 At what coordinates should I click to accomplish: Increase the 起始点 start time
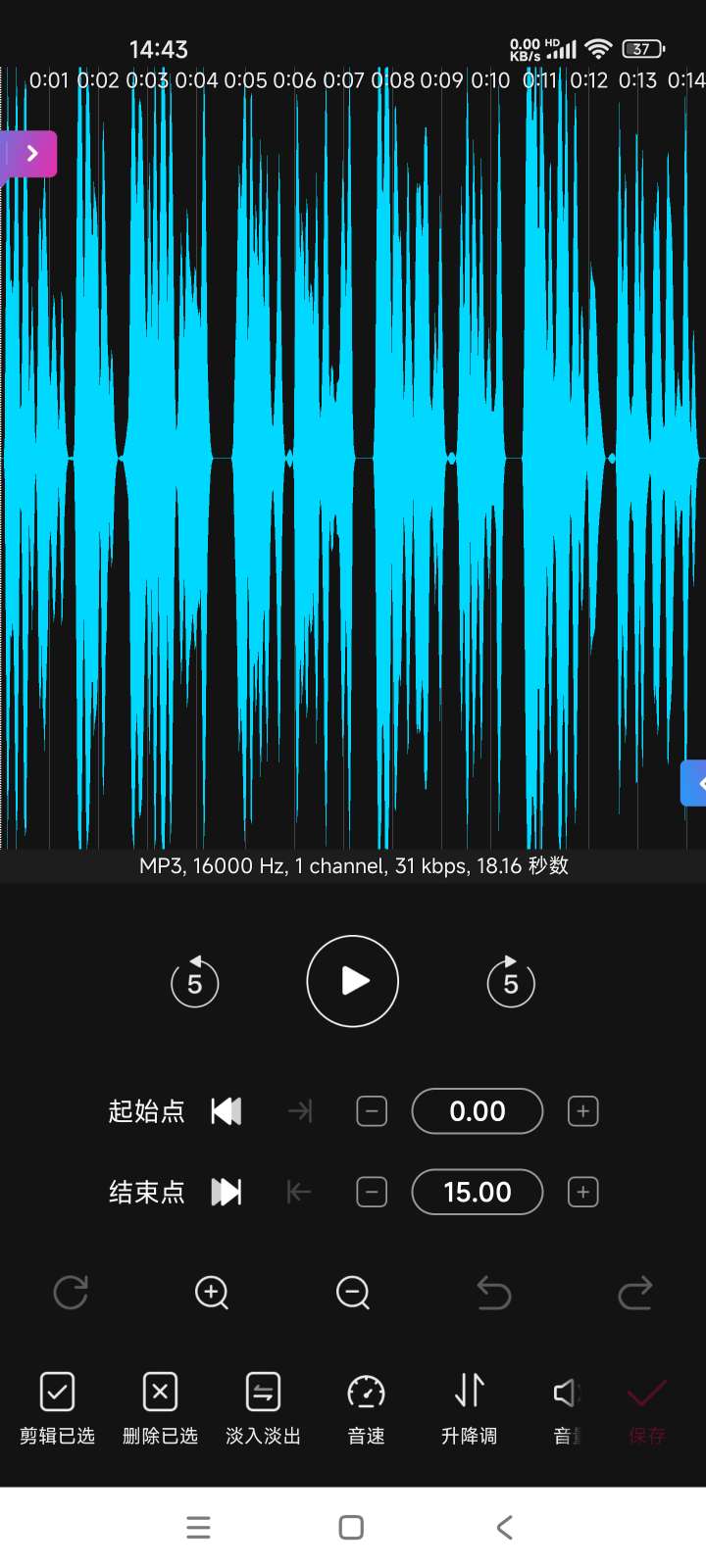click(583, 1111)
